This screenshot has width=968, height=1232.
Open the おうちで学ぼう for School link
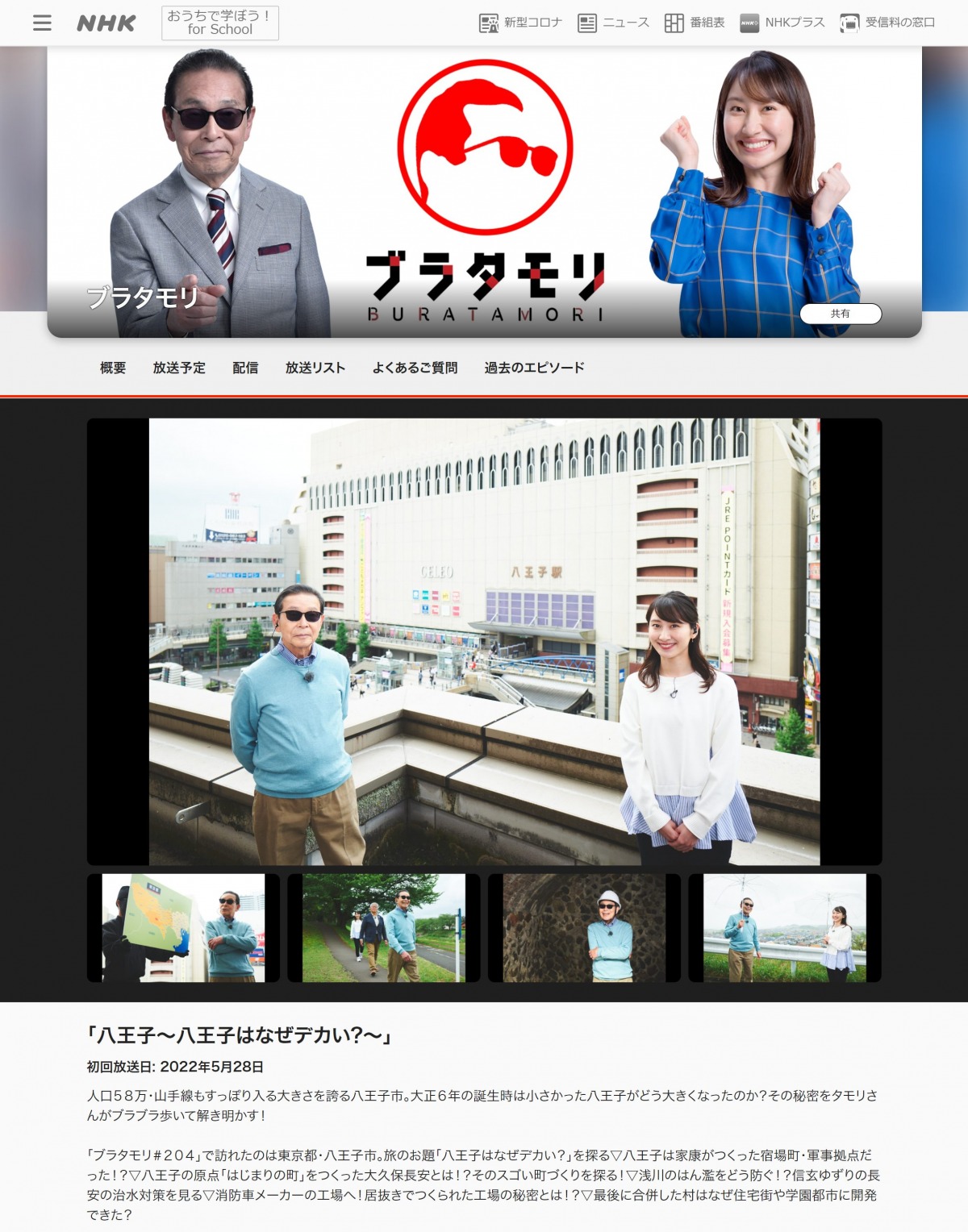coord(220,23)
